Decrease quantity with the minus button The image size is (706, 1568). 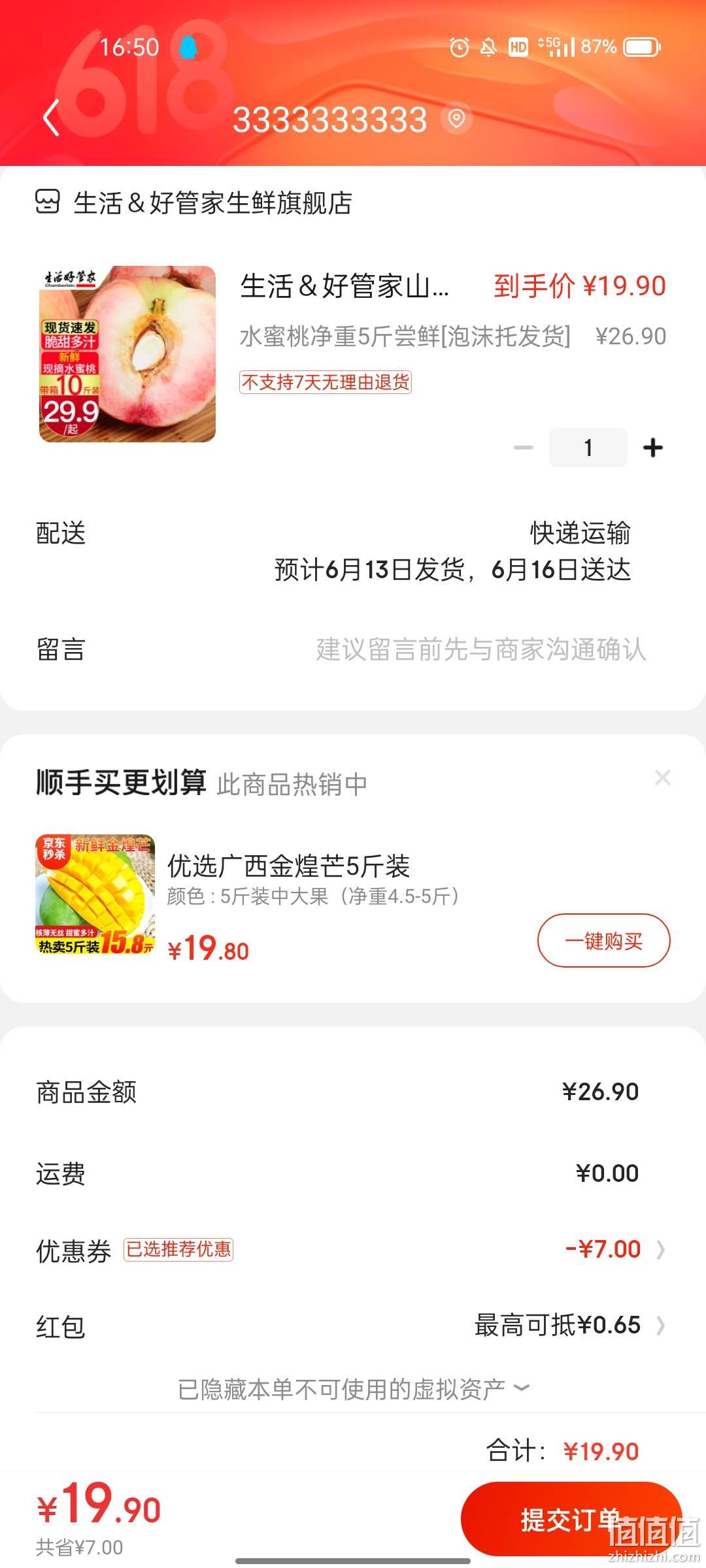[x=523, y=448]
